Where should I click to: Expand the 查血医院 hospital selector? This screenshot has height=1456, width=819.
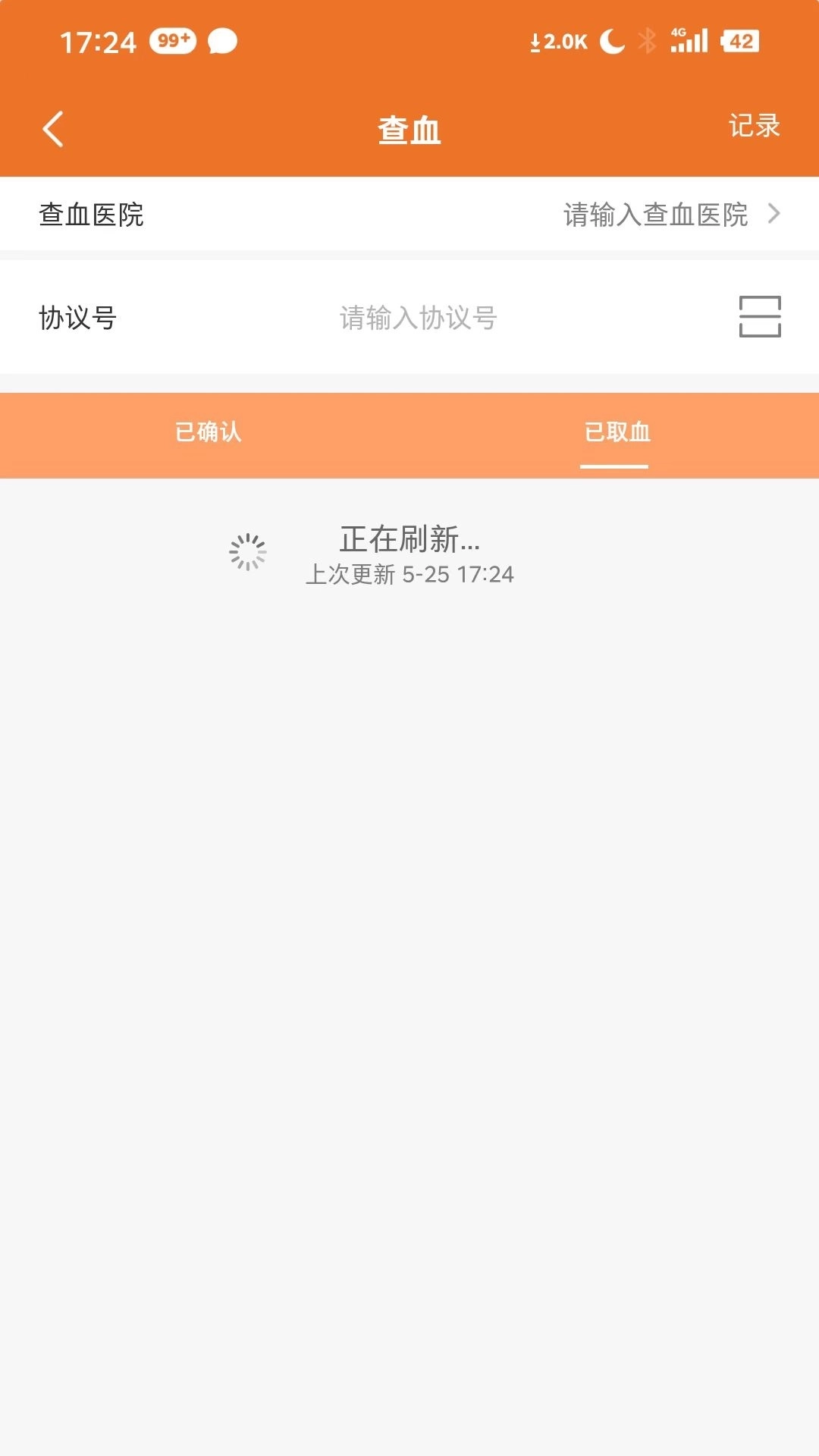pyautogui.click(x=409, y=215)
